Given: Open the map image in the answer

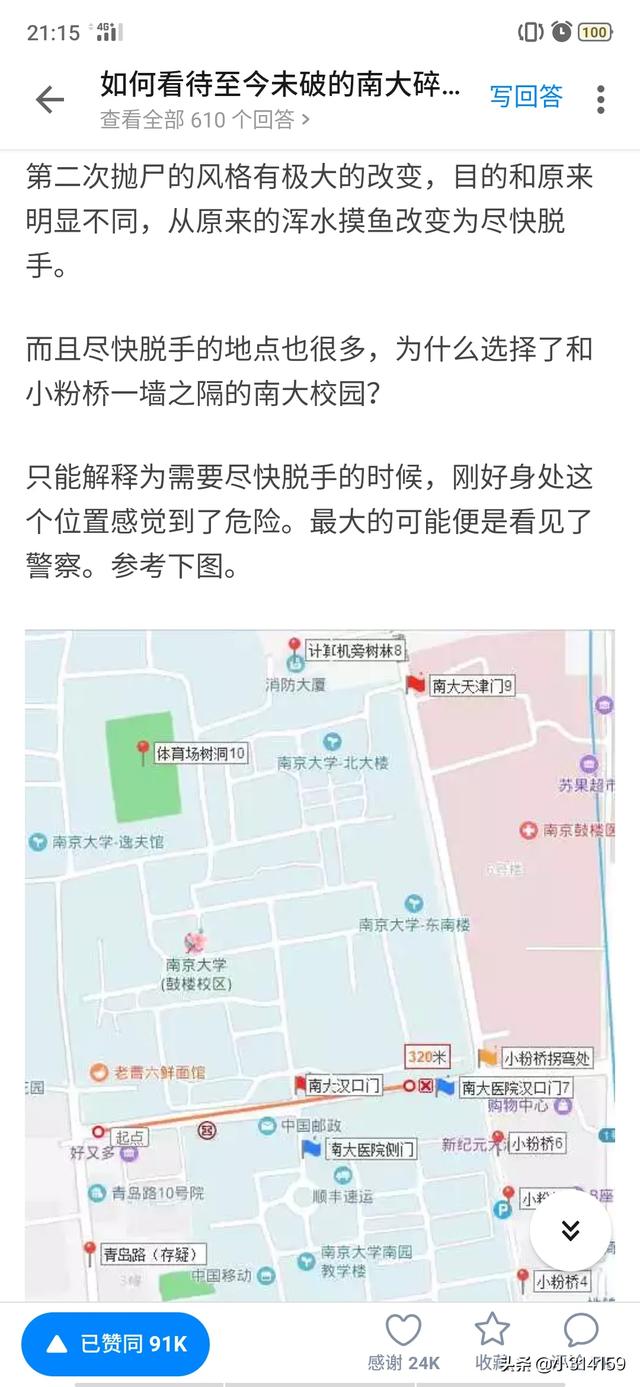Looking at the screenshot, I should click(x=320, y=965).
